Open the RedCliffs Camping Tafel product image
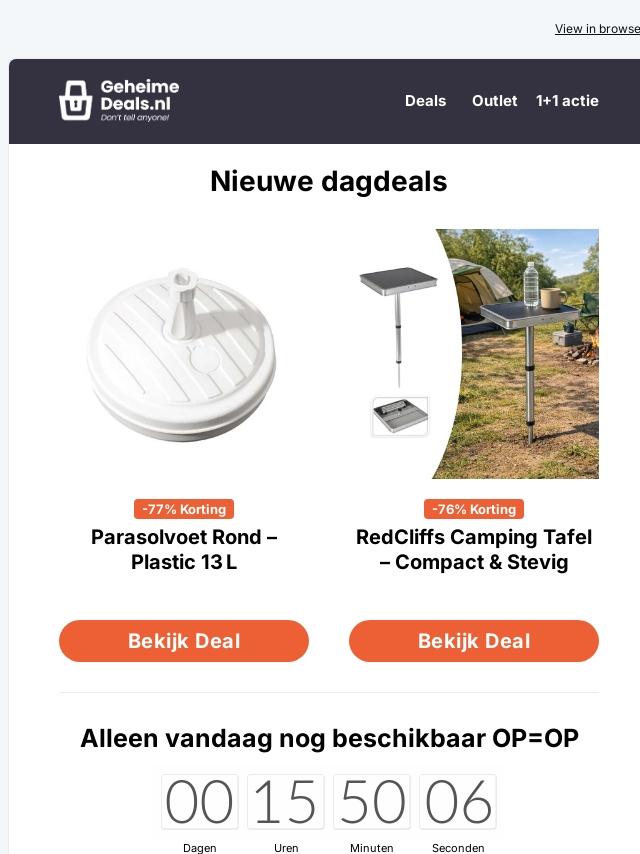Screen dimensions: 640x854 (x=474, y=354)
